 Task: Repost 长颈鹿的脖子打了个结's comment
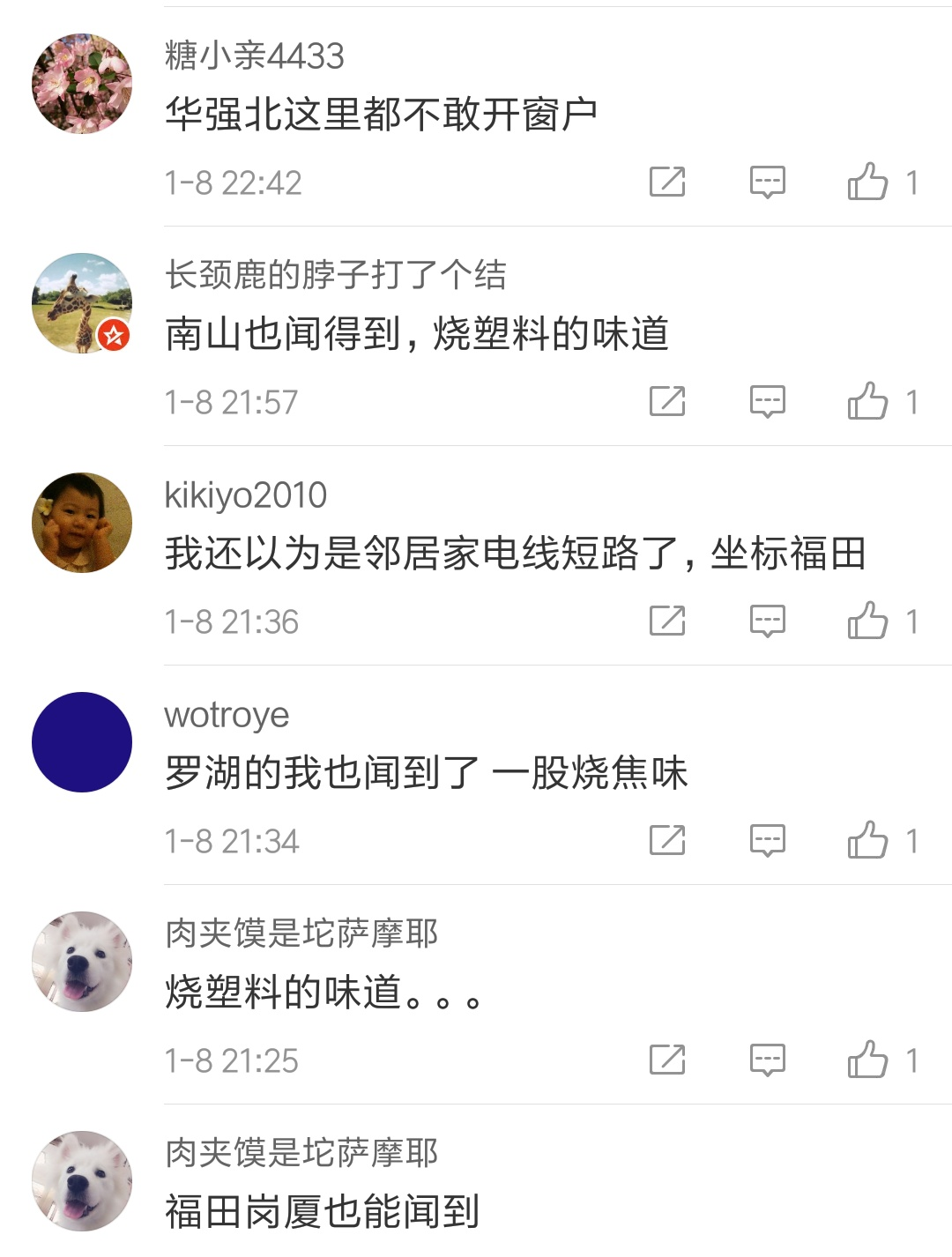pyautogui.click(x=667, y=402)
